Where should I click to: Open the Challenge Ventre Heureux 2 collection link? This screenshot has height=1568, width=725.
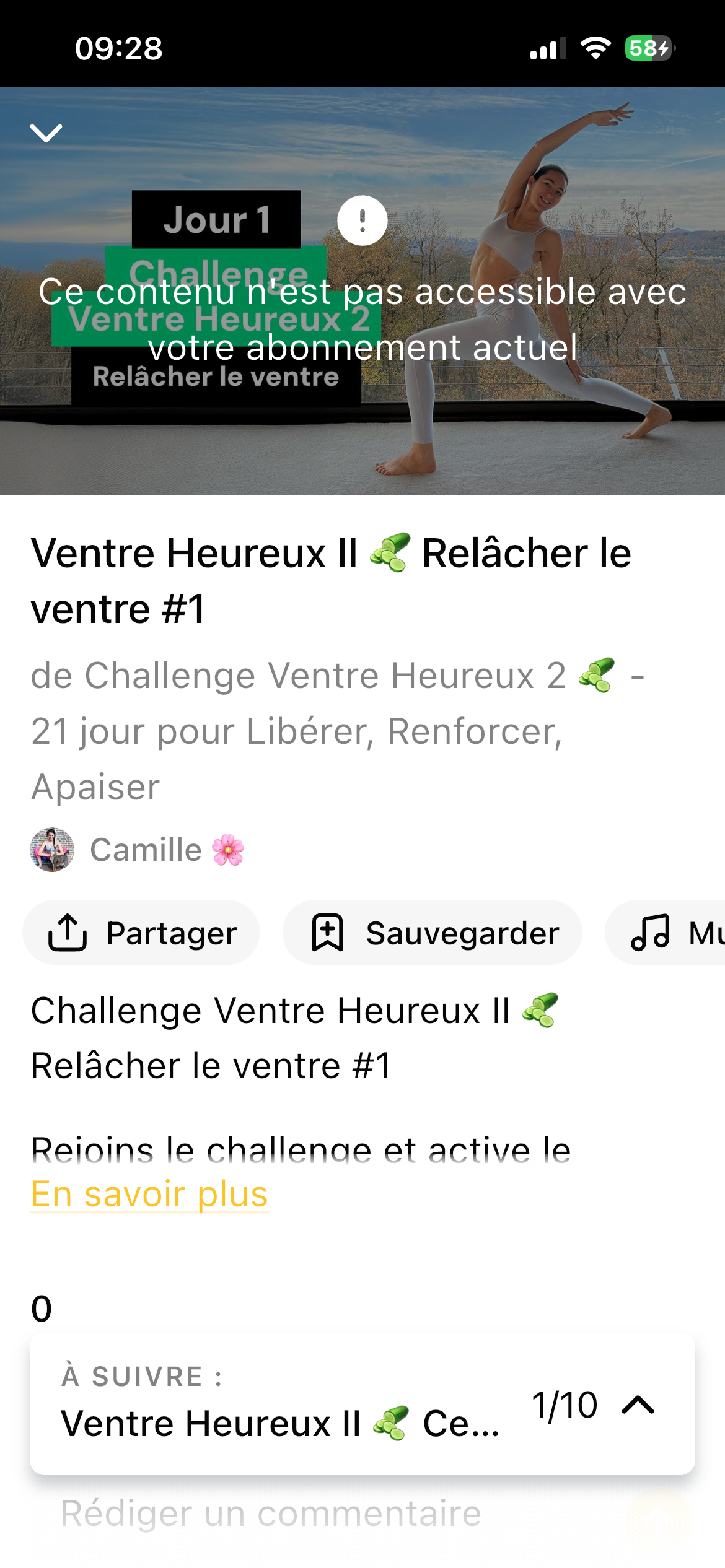pyautogui.click(x=322, y=675)
